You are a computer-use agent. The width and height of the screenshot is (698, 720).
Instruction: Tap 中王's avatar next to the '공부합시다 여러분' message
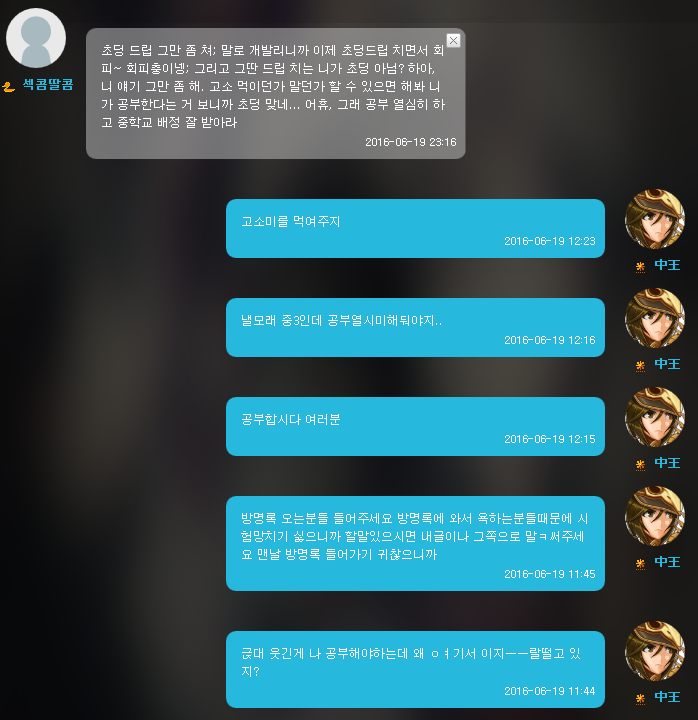[654, 417]
